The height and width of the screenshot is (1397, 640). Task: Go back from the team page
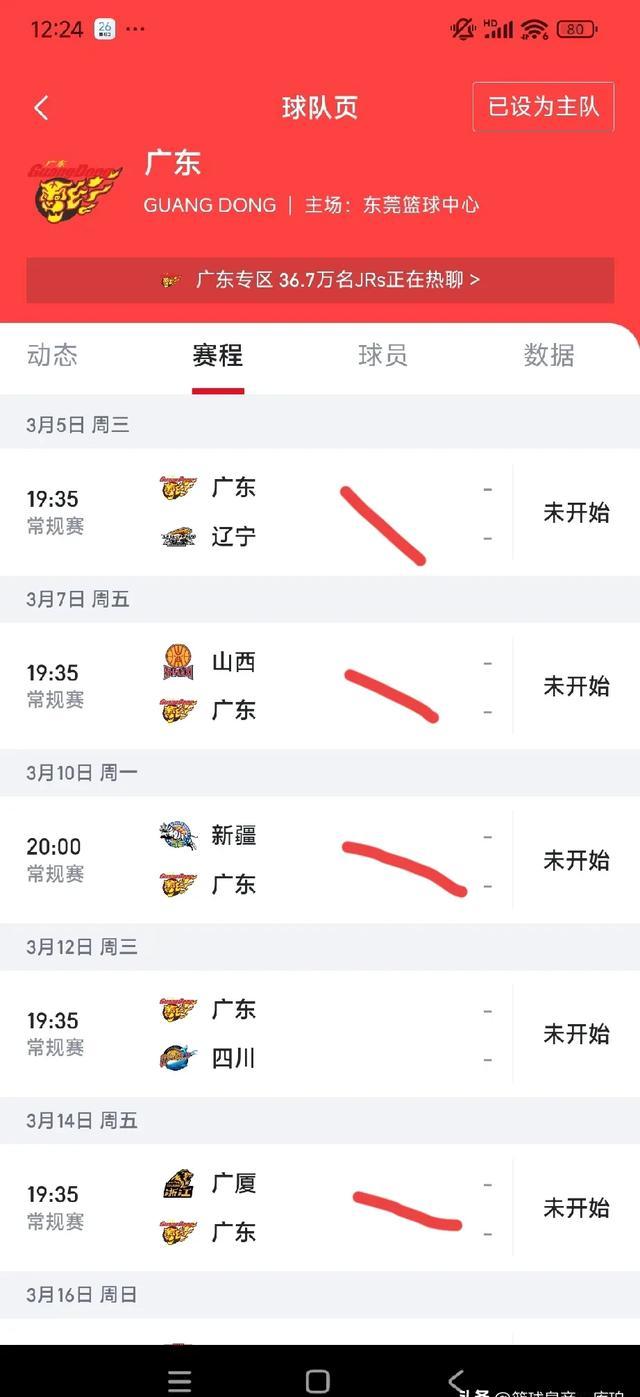coord(41,108)
